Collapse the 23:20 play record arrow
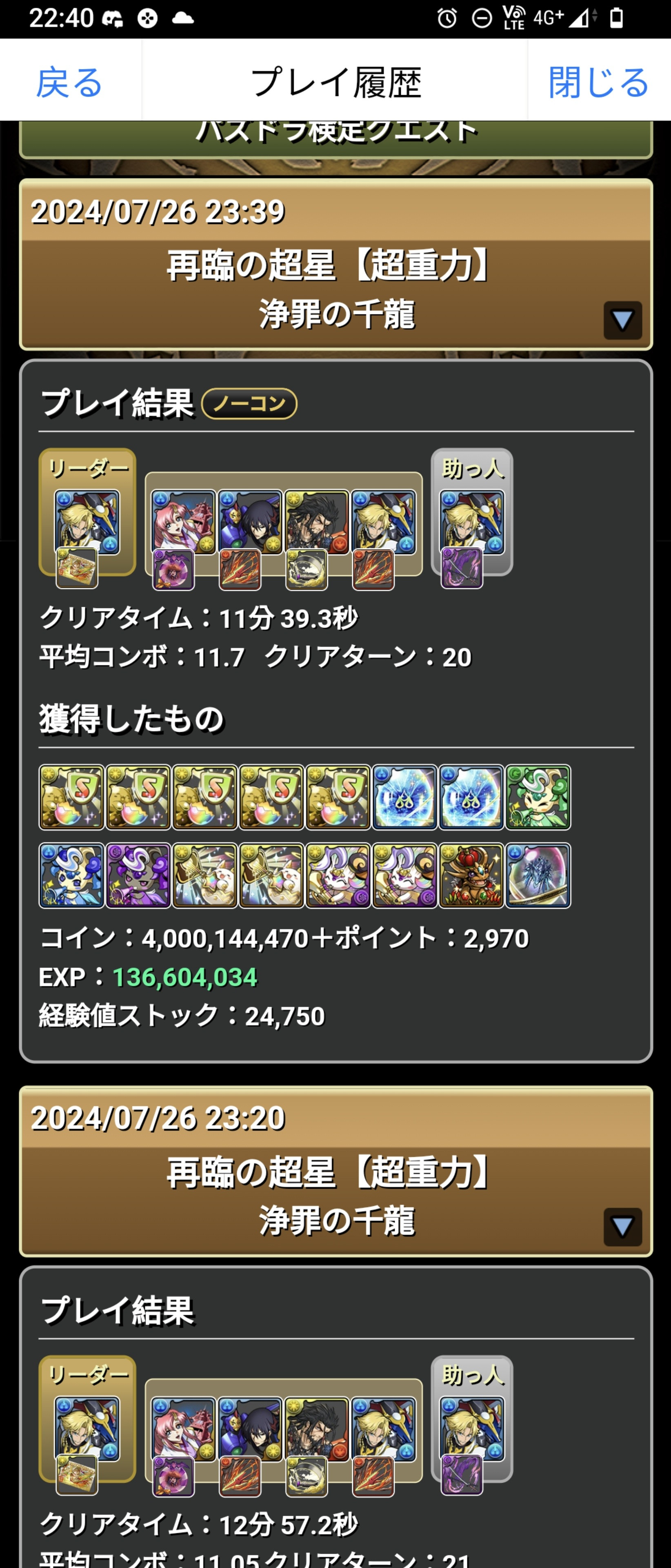The image size is (671, 1568). click(622, 1227)
